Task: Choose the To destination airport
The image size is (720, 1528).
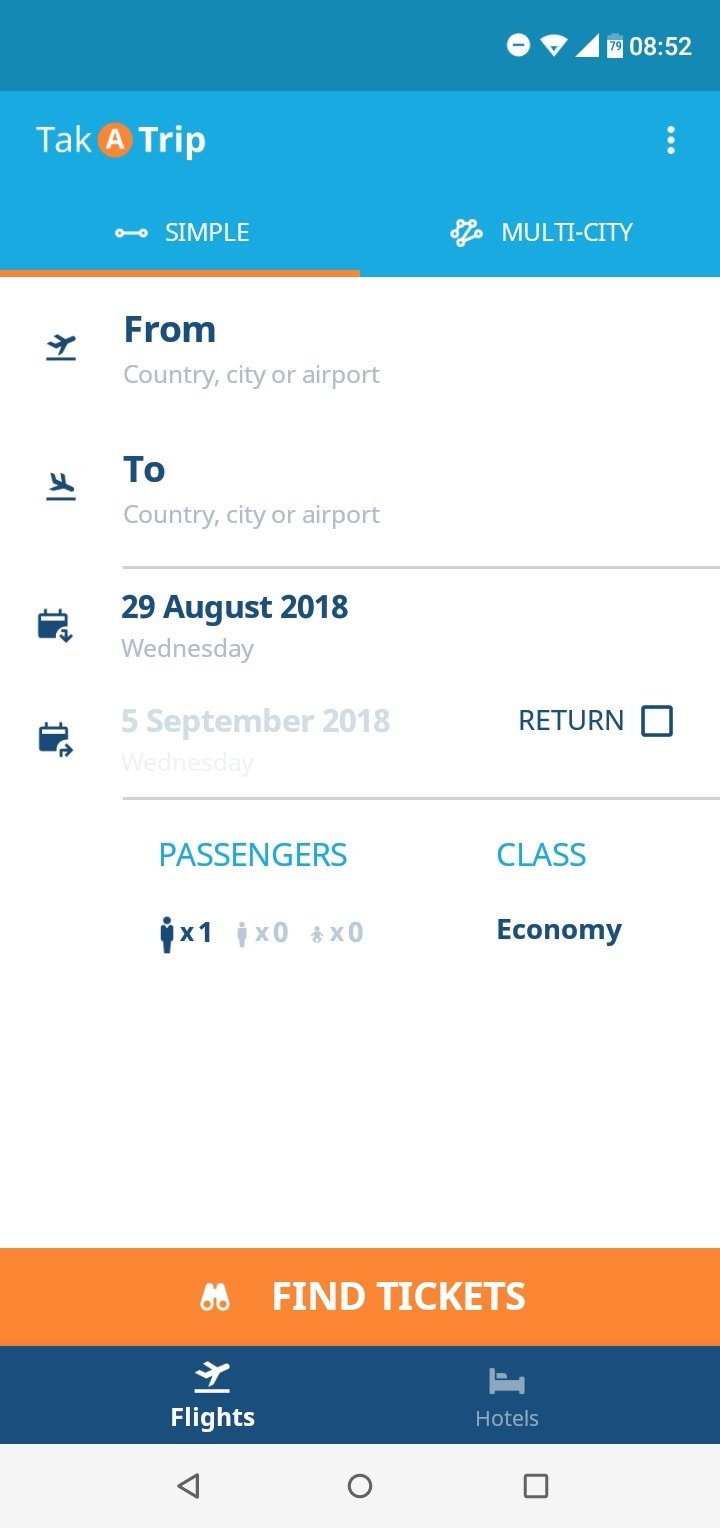Action: pos(360,488)
